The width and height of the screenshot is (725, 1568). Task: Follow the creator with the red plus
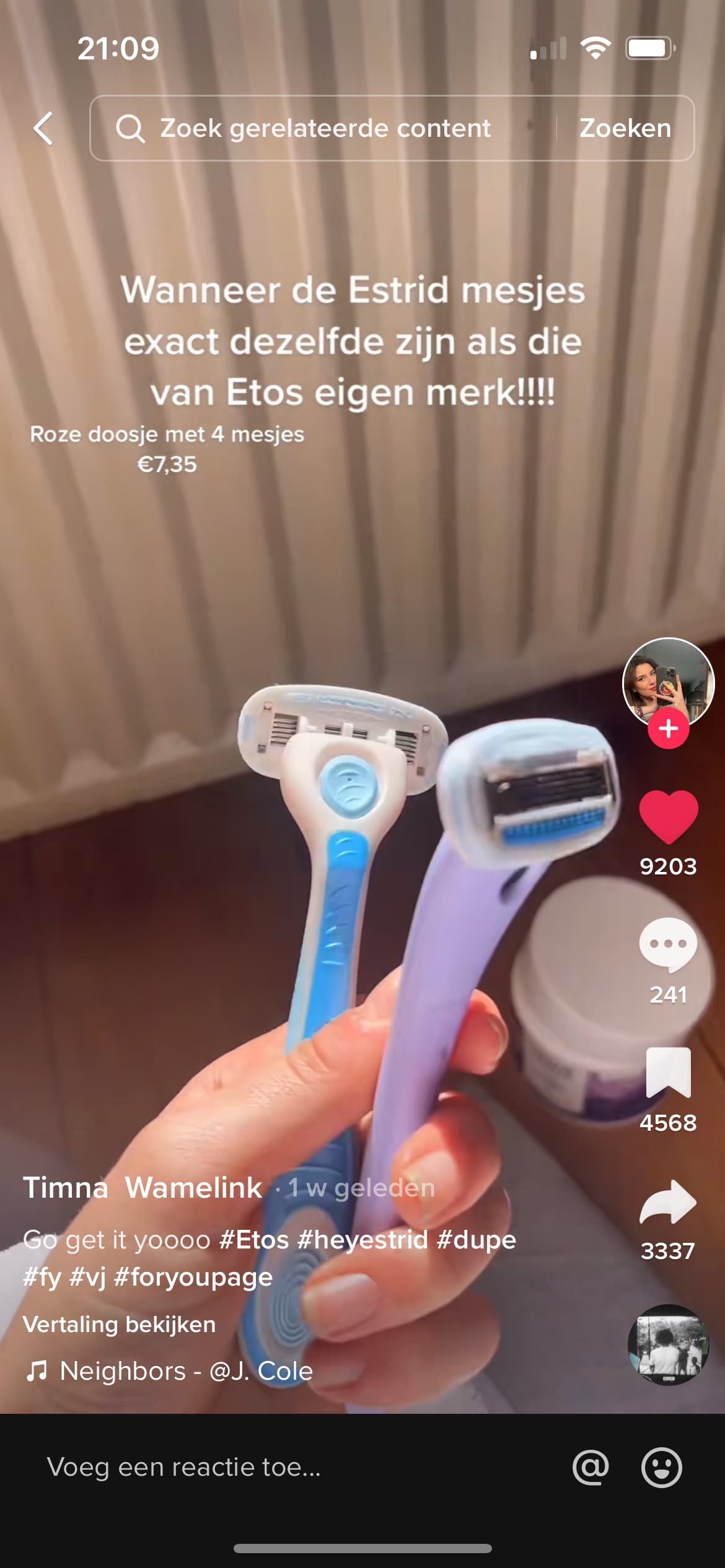tap(668, 729)
